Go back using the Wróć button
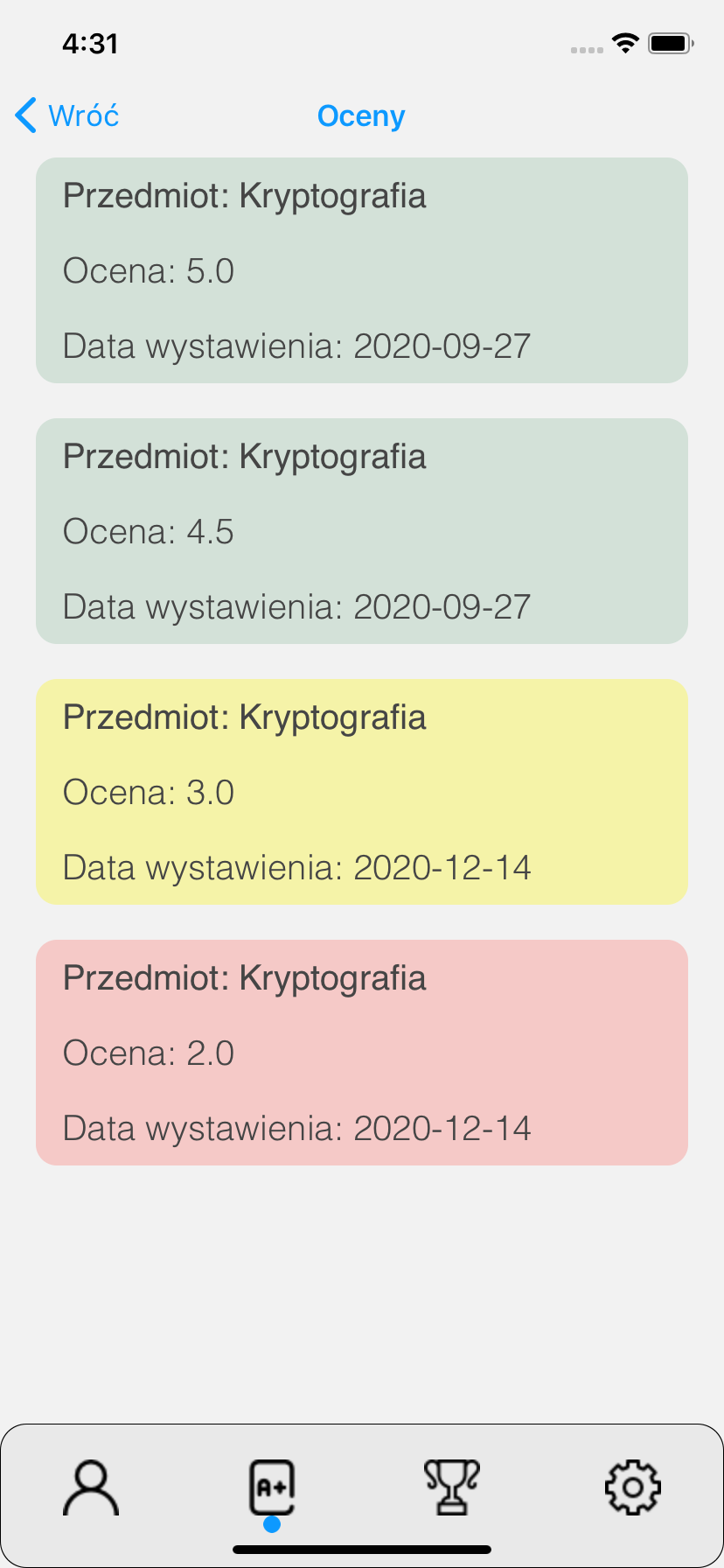724x1568 pixels. coord(83,115)
